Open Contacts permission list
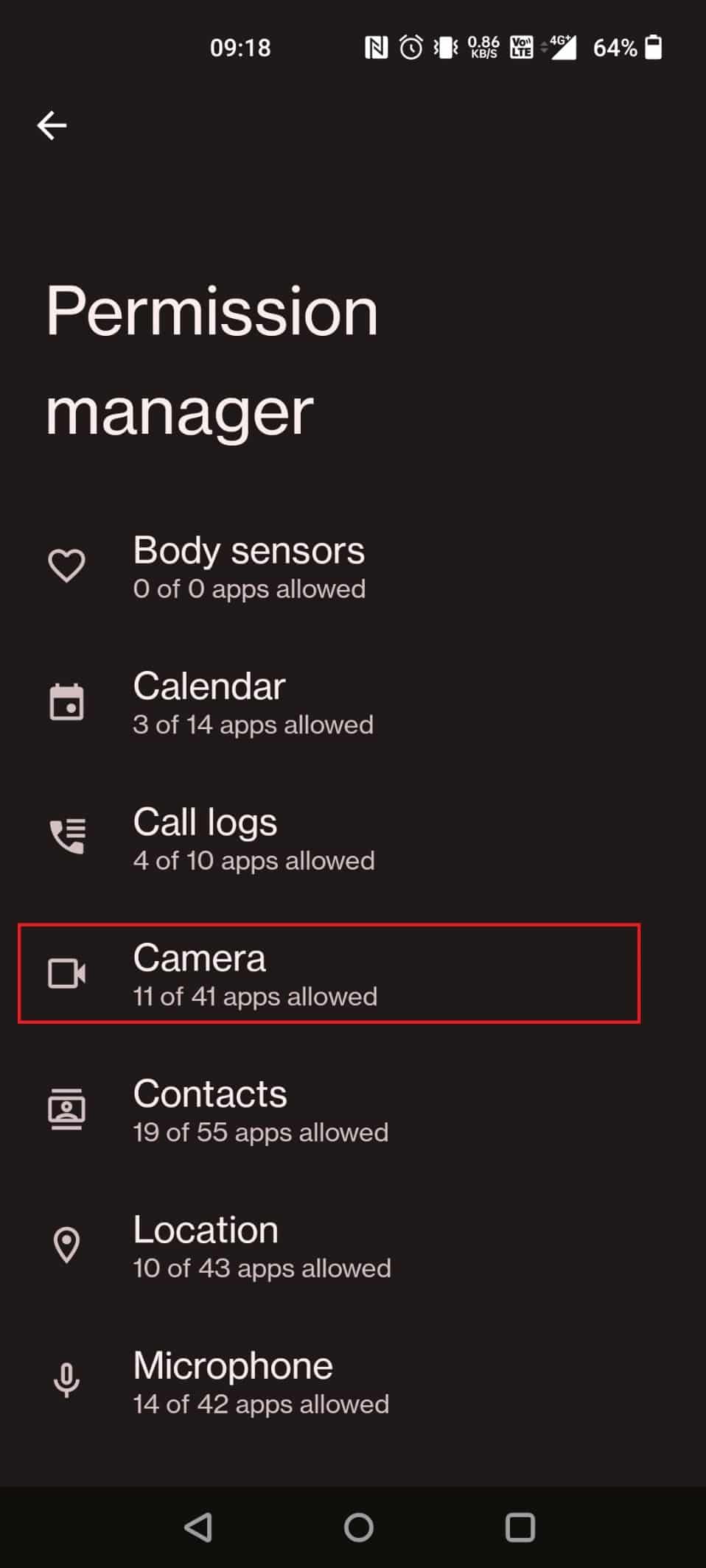Image resolution: width=706 pixels, height=1568 pixels. 259,1111
